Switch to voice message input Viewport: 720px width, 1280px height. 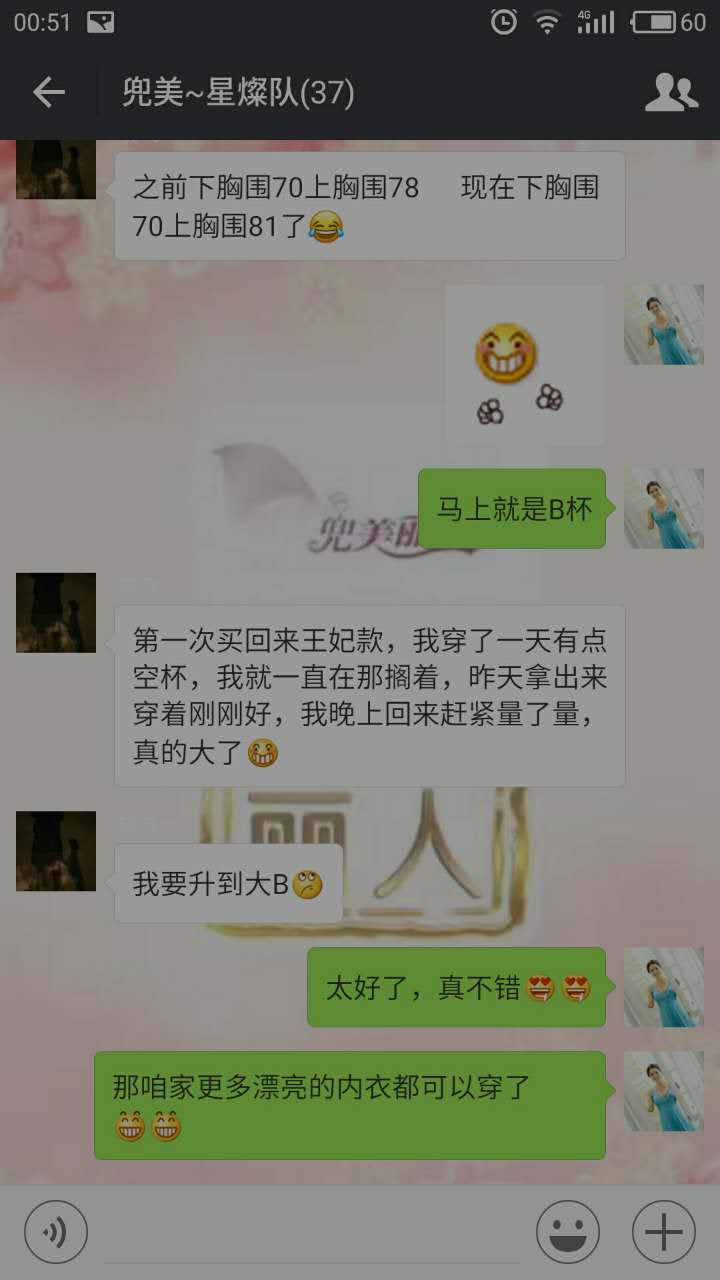[x=56, y=1231]
